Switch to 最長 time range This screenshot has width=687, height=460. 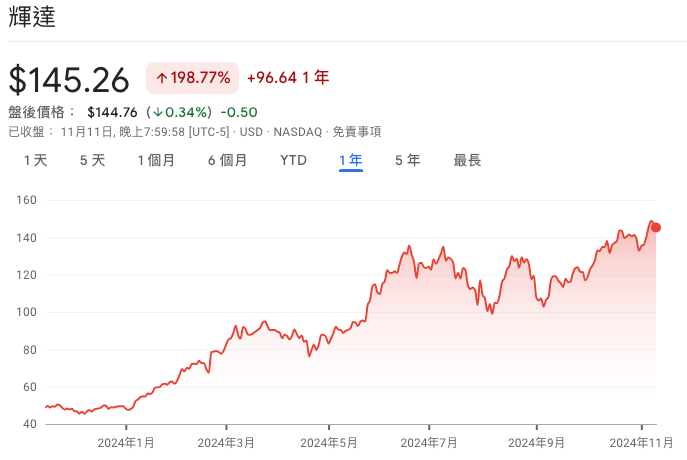click(x=467, y=160)
